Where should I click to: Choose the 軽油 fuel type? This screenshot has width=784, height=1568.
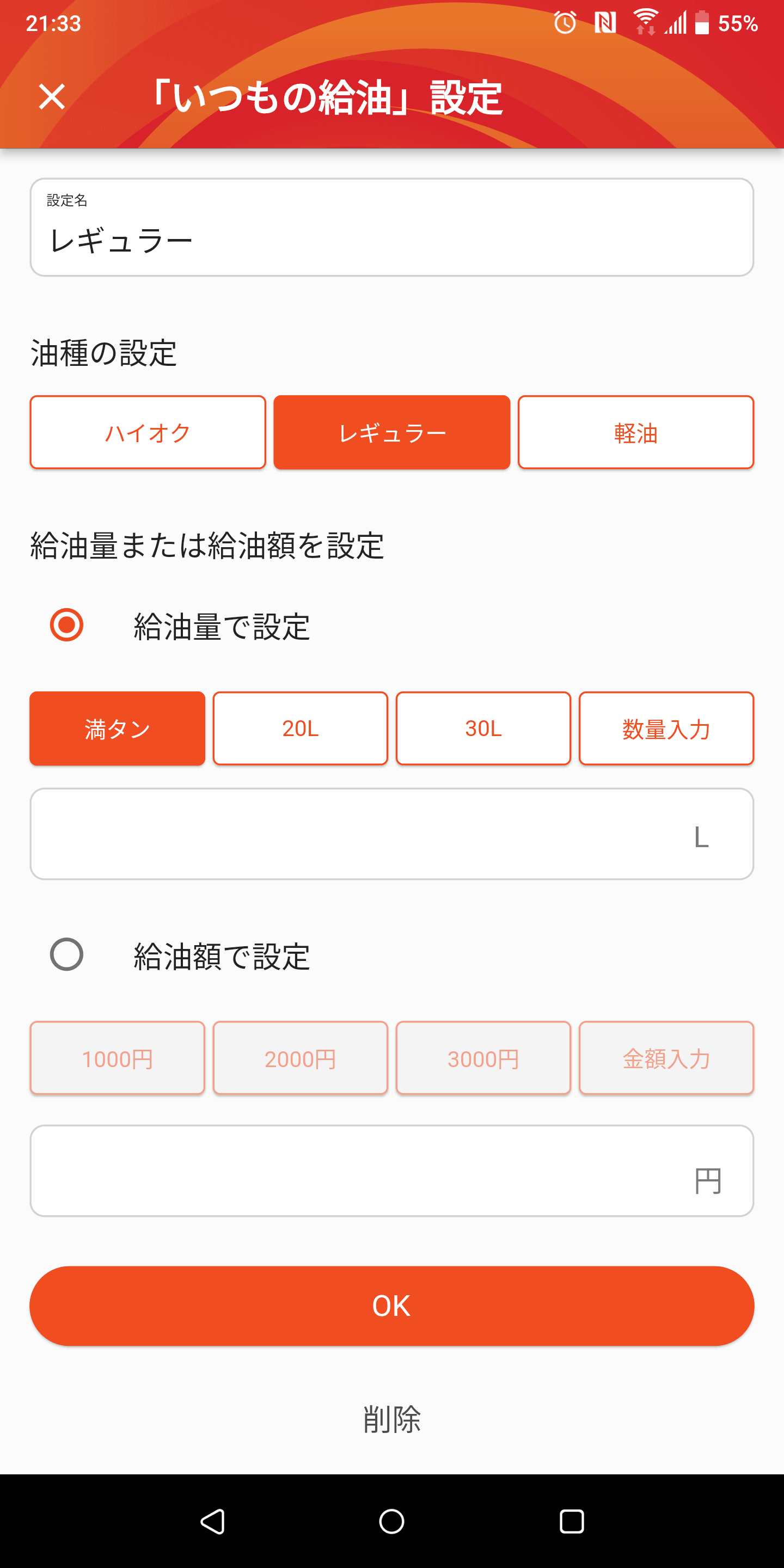(635, 432)
